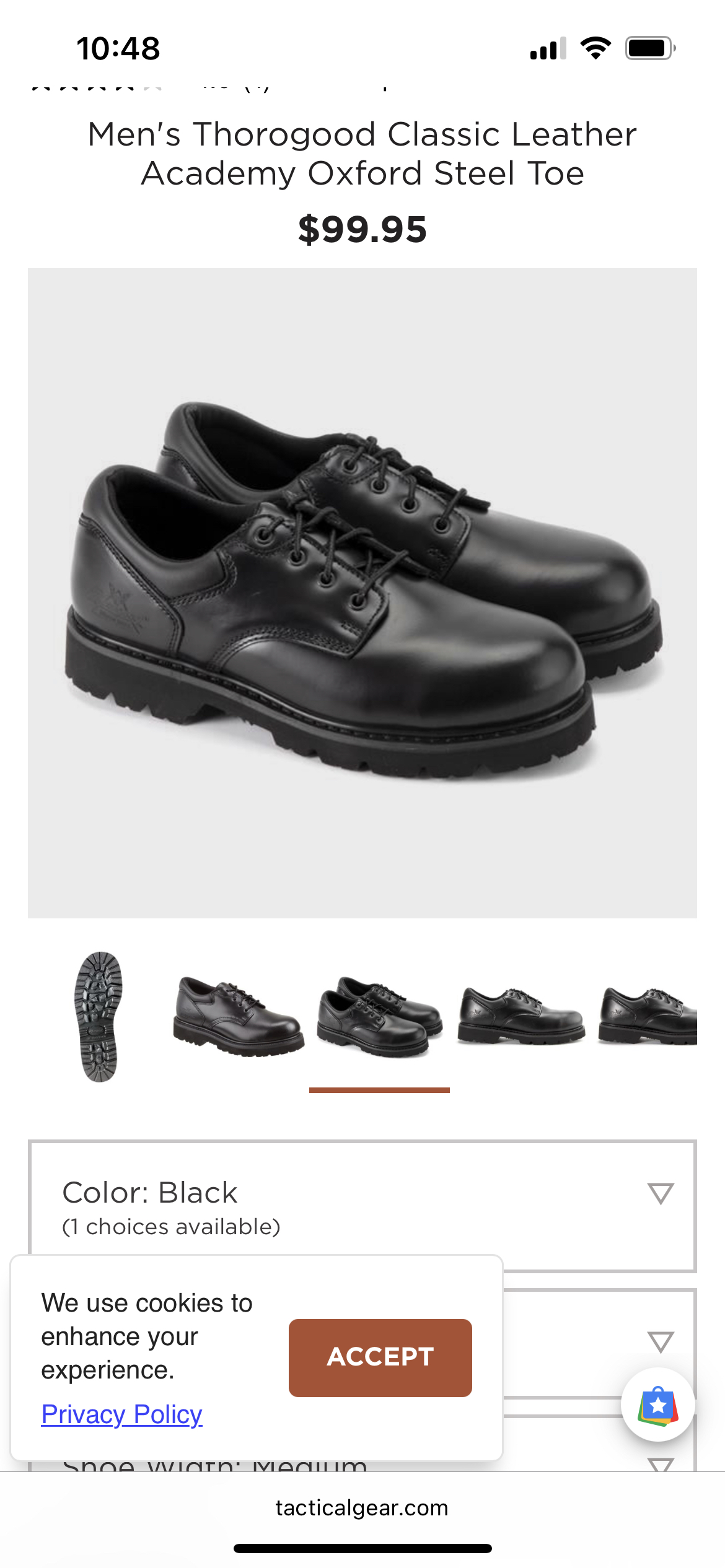Select the pair of shoes thumbnail
Screen dimensions: 725x1568
pyautogui.click(x=379, y=1017)
